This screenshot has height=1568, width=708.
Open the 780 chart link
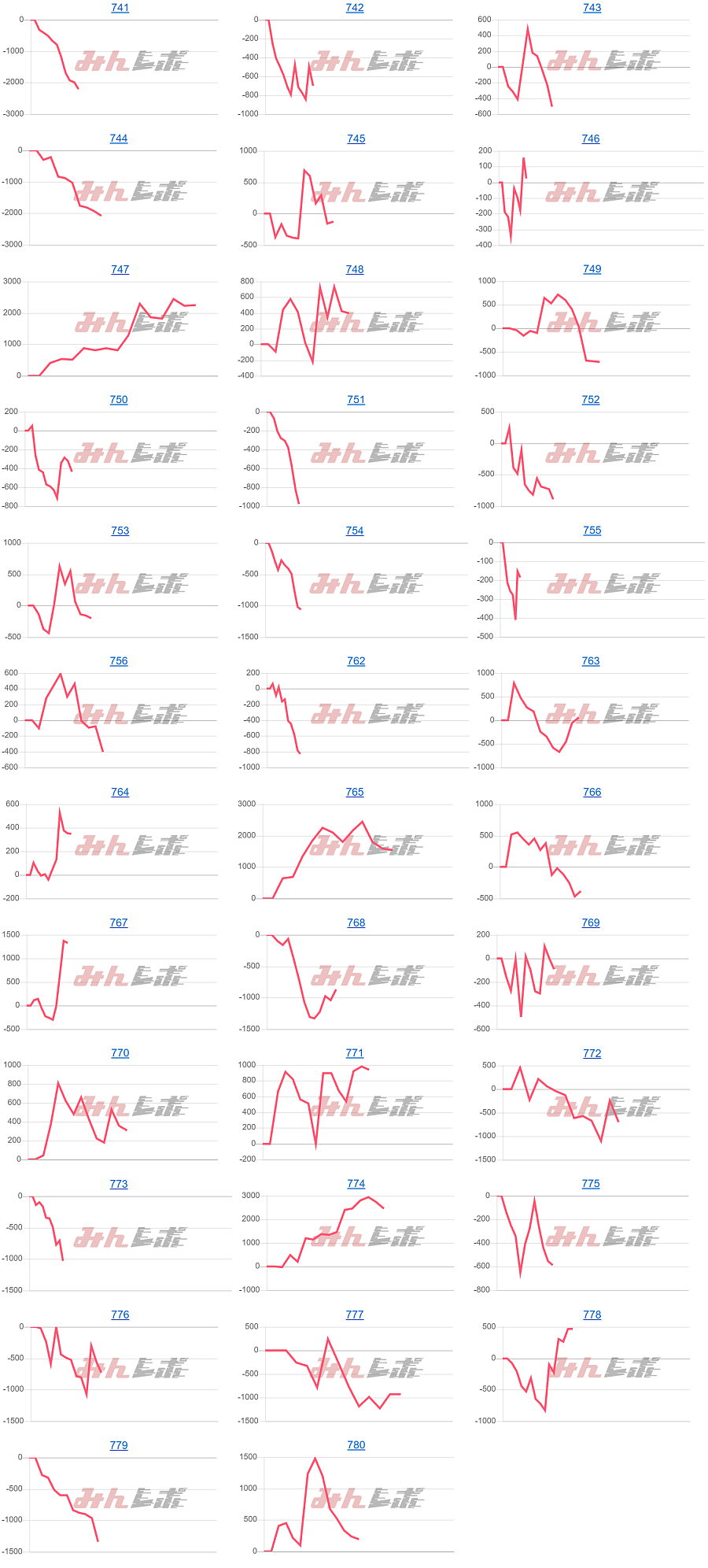coord(356,1445)
